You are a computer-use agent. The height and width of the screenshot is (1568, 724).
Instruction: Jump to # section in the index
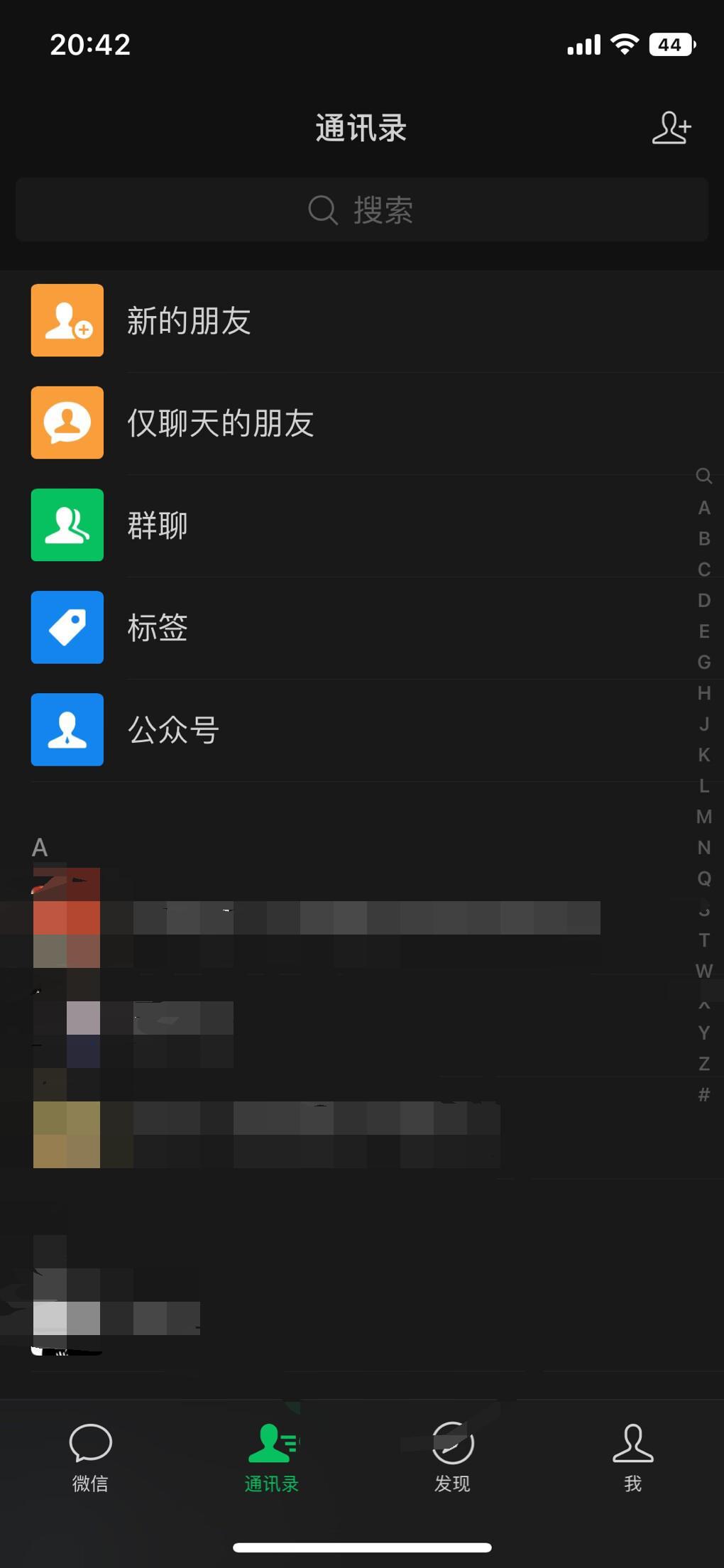(704, 1094)
